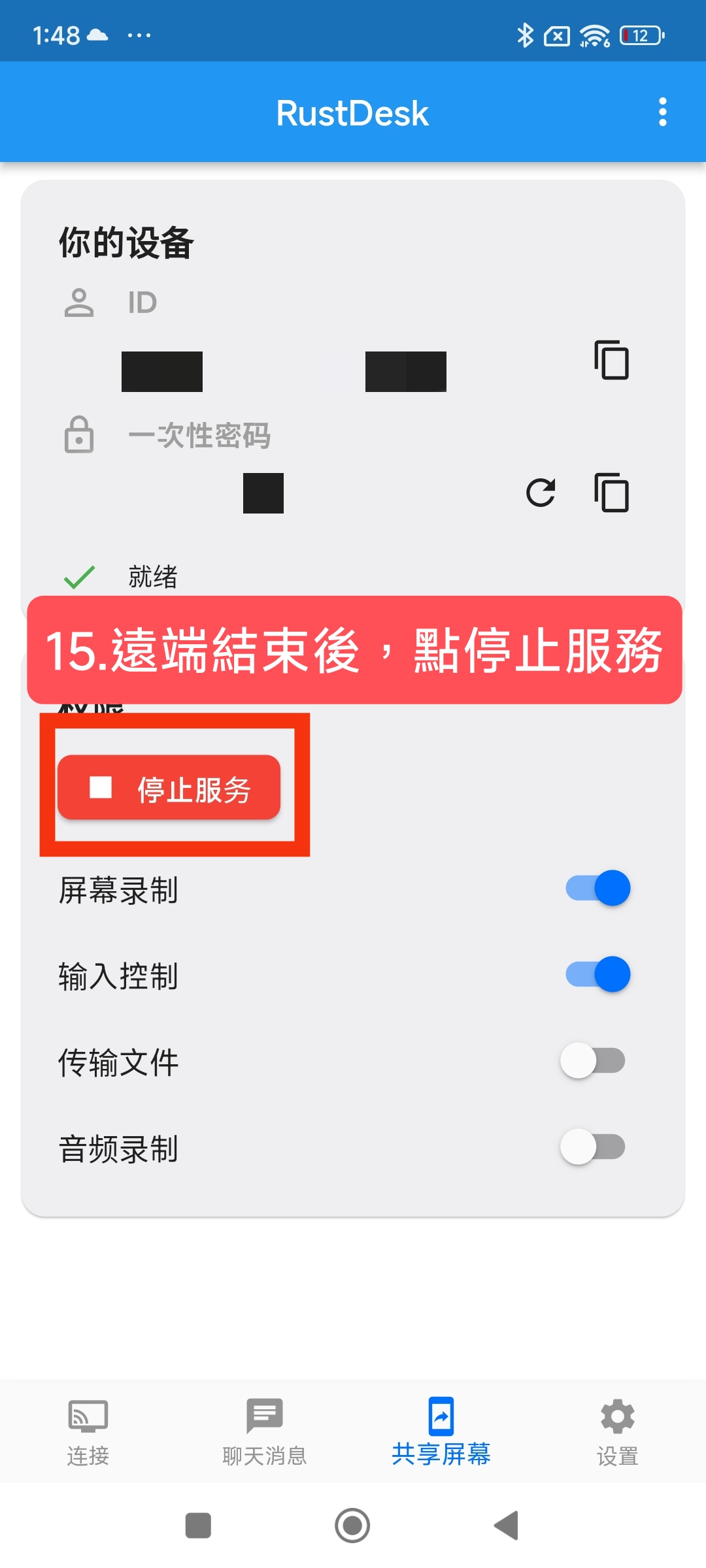Copy the one-time password
The image size is (706, 1568).
pos(611,493)
